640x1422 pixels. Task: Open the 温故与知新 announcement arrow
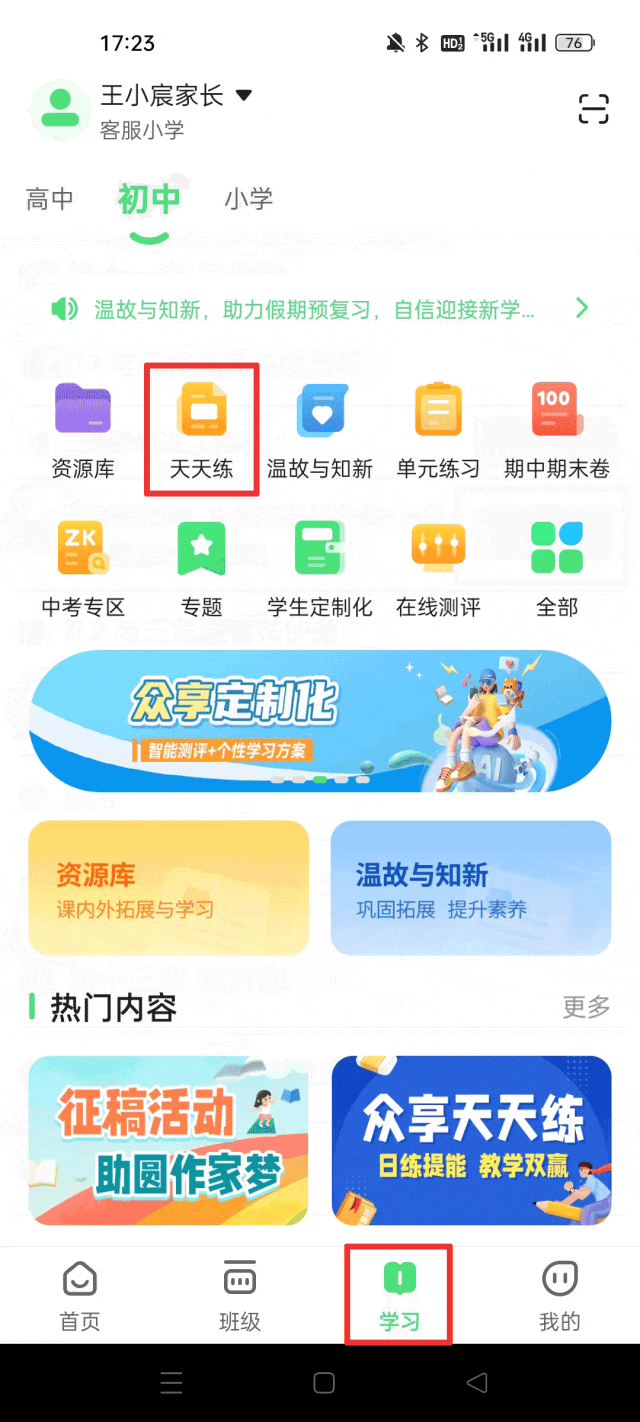click(582, 308)
